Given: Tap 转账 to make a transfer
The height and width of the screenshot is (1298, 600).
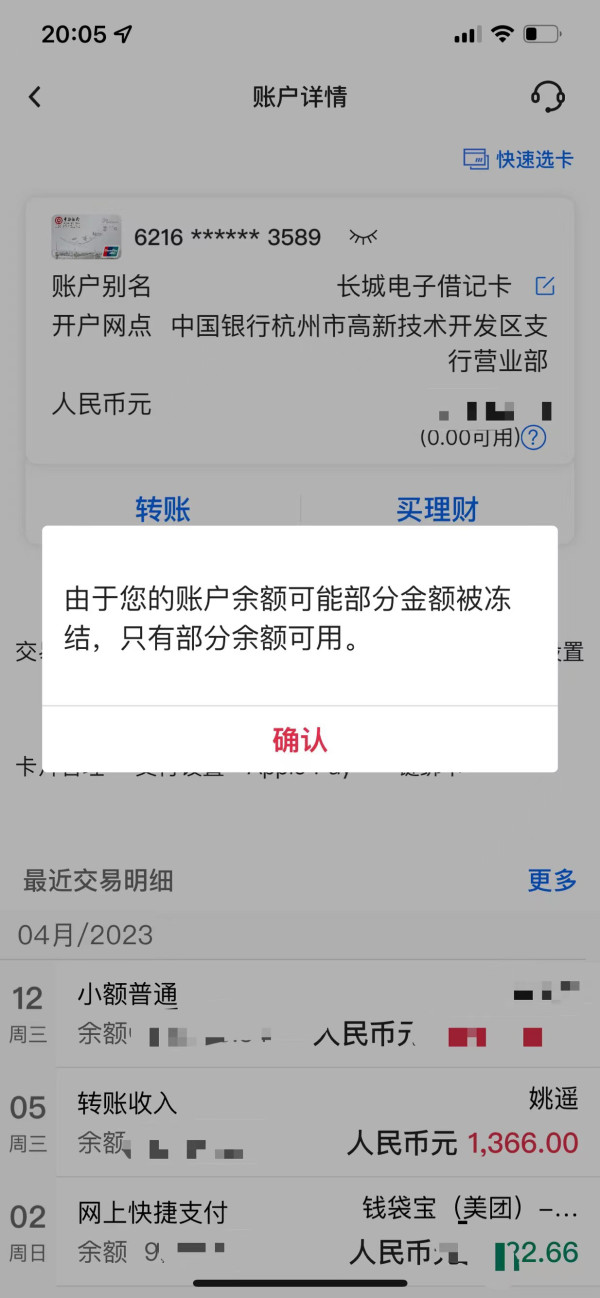Looking at the screenshot, I should [x=163, y=509].
